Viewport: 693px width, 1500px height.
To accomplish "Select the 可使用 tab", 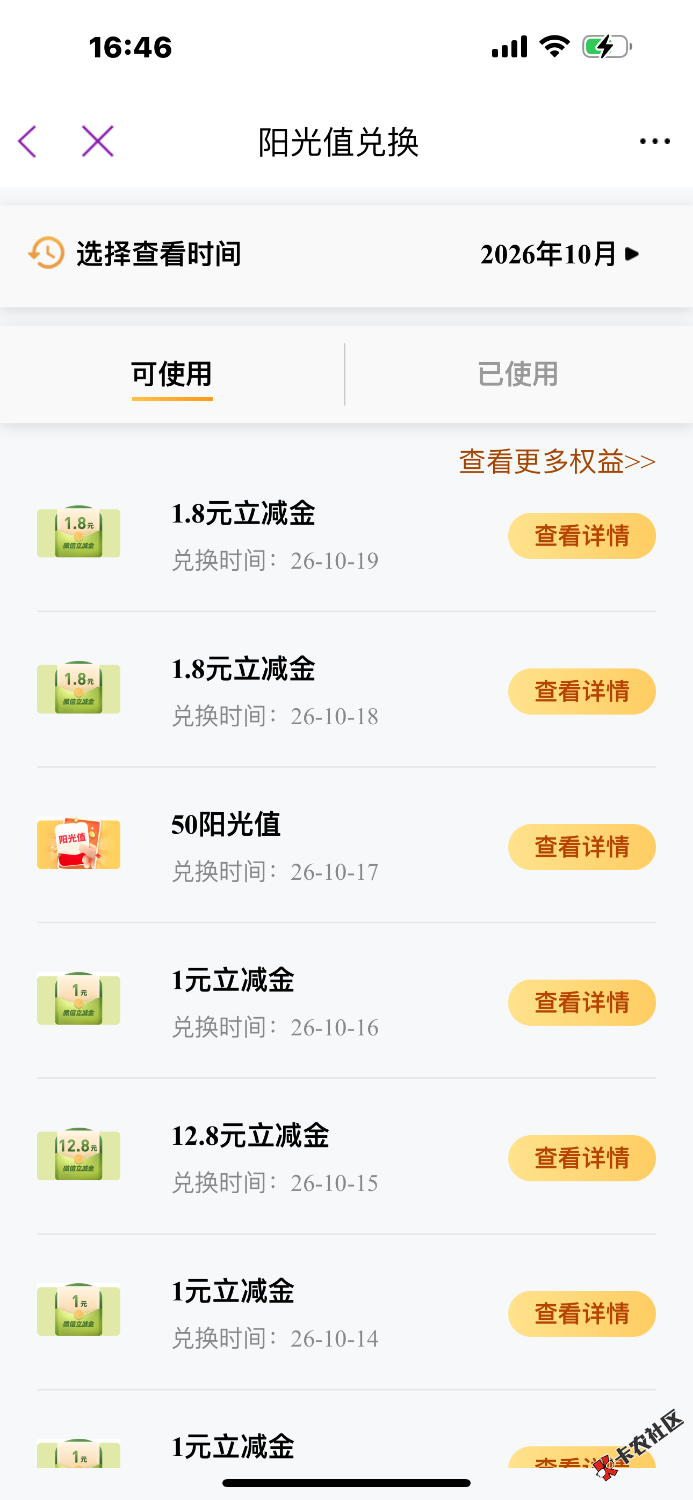I will point(172,374).
